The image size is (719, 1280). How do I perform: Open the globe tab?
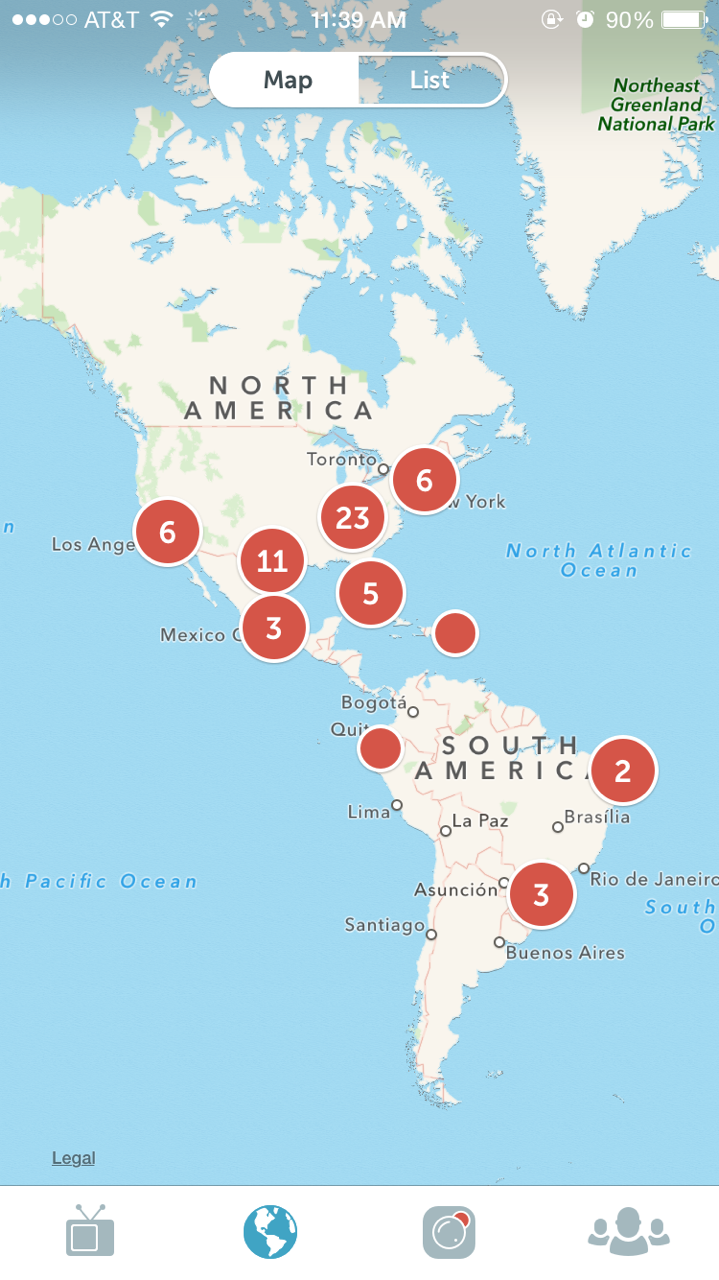point(270,1232)
